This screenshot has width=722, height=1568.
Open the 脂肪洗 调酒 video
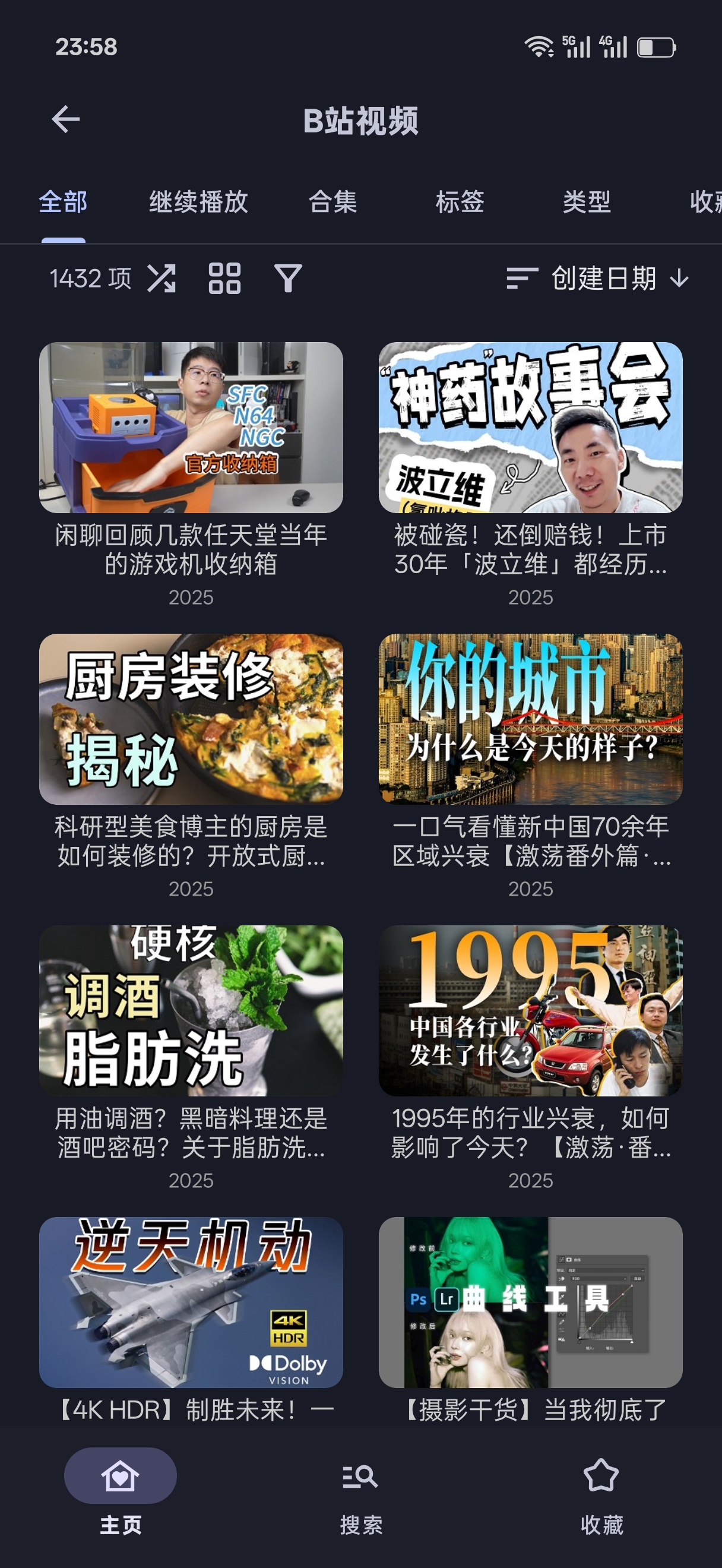pyautogui.click(x=191, y=1010)
